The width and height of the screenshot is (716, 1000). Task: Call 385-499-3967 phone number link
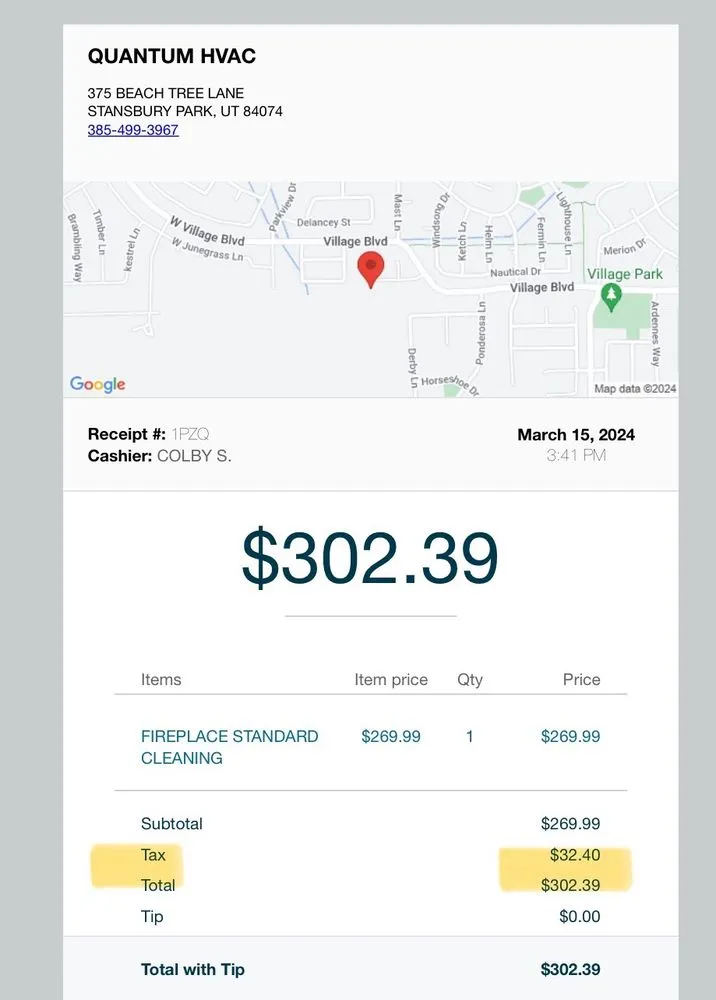pyautogui.click(x=133, y=130)
